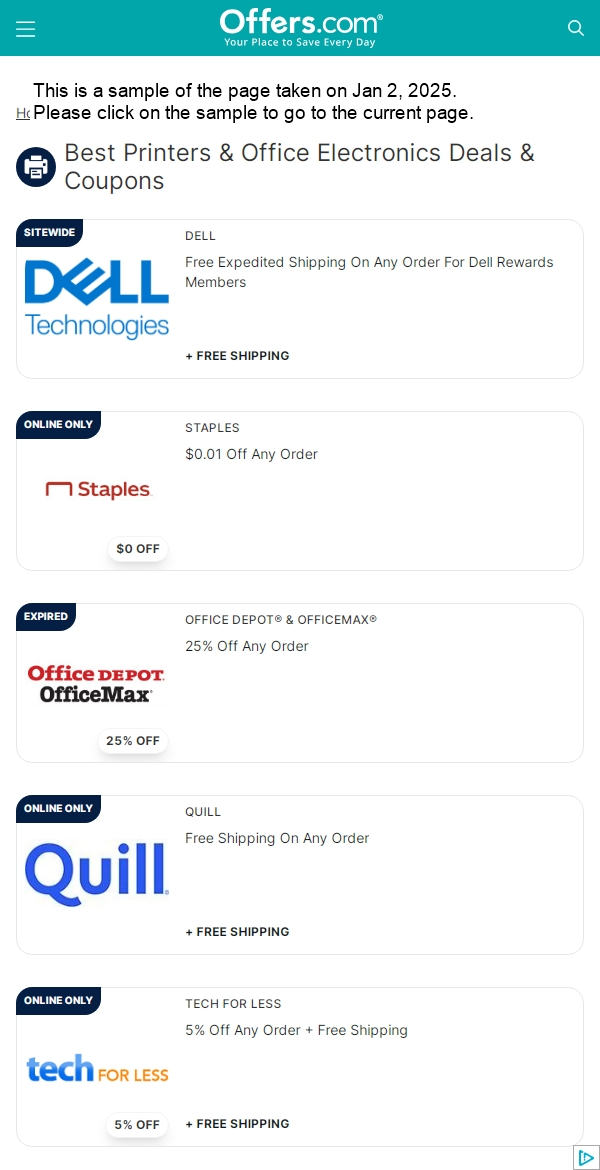The image size is (600, 1170).
Task: Open the Dell free expedited shipping offer
Action: click(369, 272)
